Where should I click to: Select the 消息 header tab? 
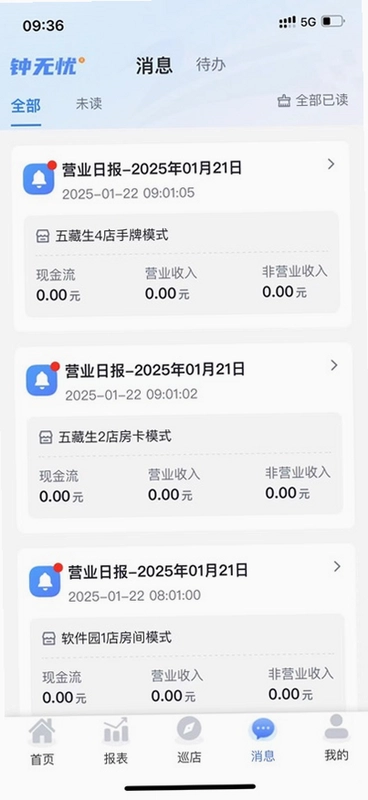coord(154,65)
